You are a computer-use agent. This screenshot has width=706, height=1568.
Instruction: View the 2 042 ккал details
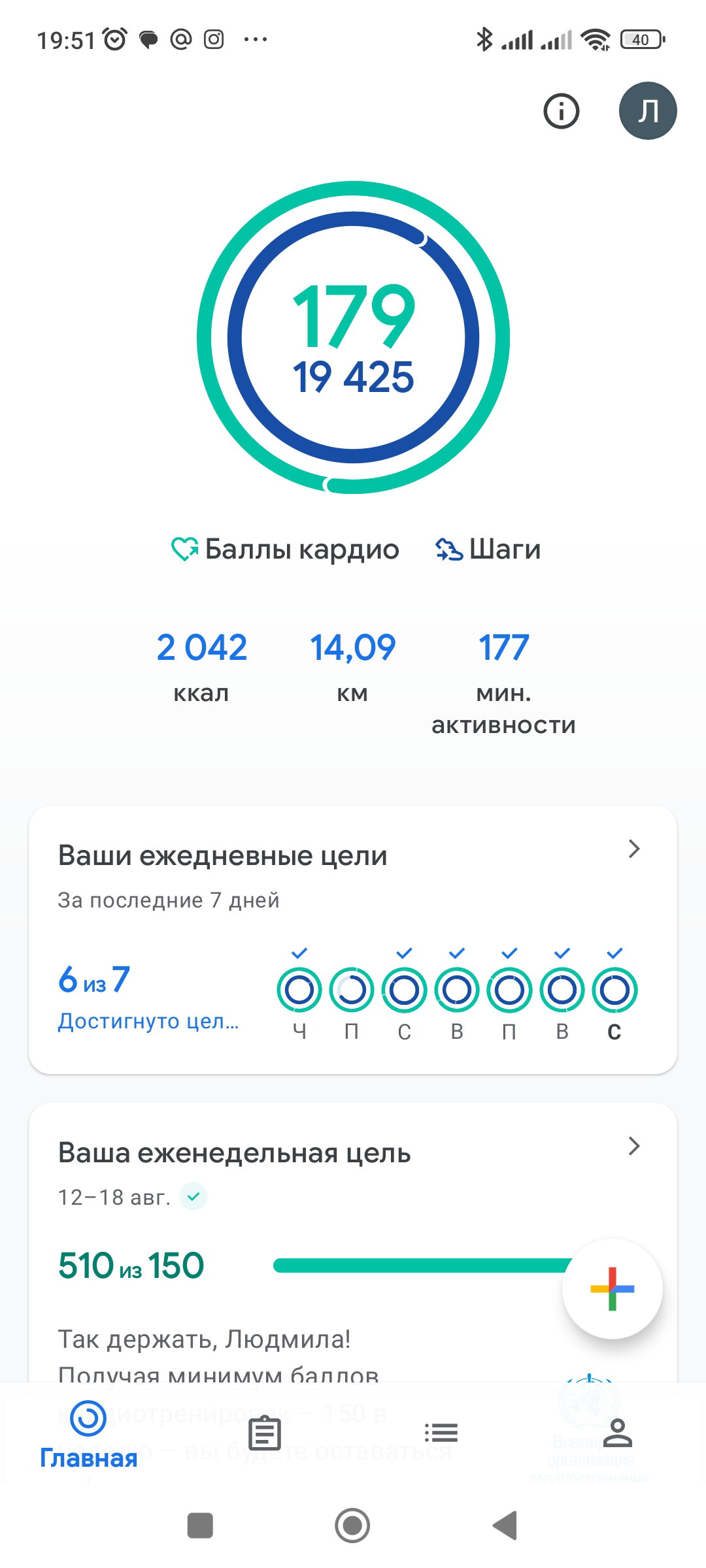201,666
